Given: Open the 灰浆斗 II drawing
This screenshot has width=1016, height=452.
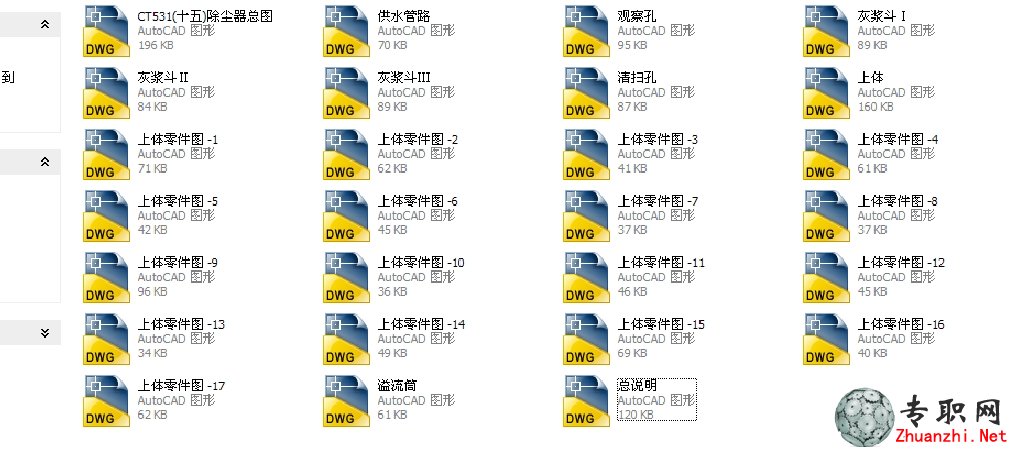Looking at the screenshot, I should pyautogui.click(x=105, y=93).
